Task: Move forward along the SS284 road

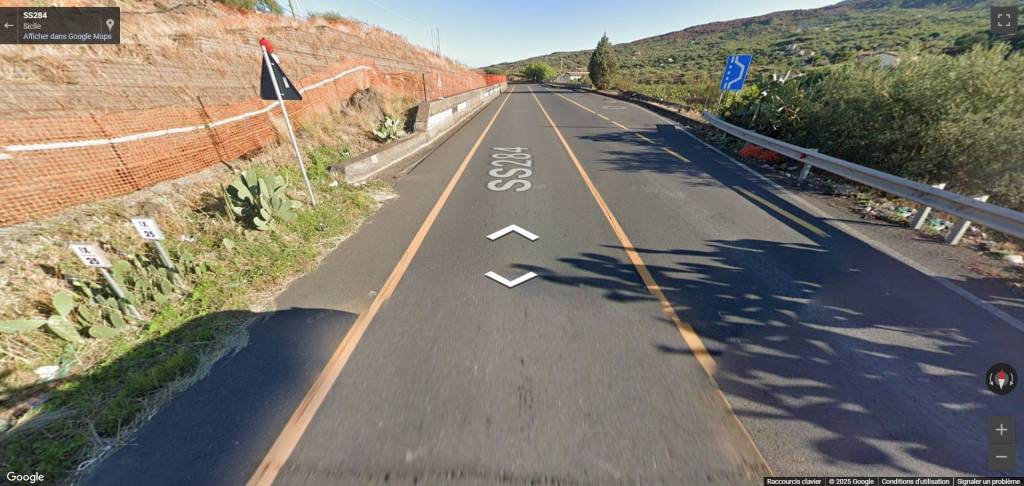Action: 512,233
